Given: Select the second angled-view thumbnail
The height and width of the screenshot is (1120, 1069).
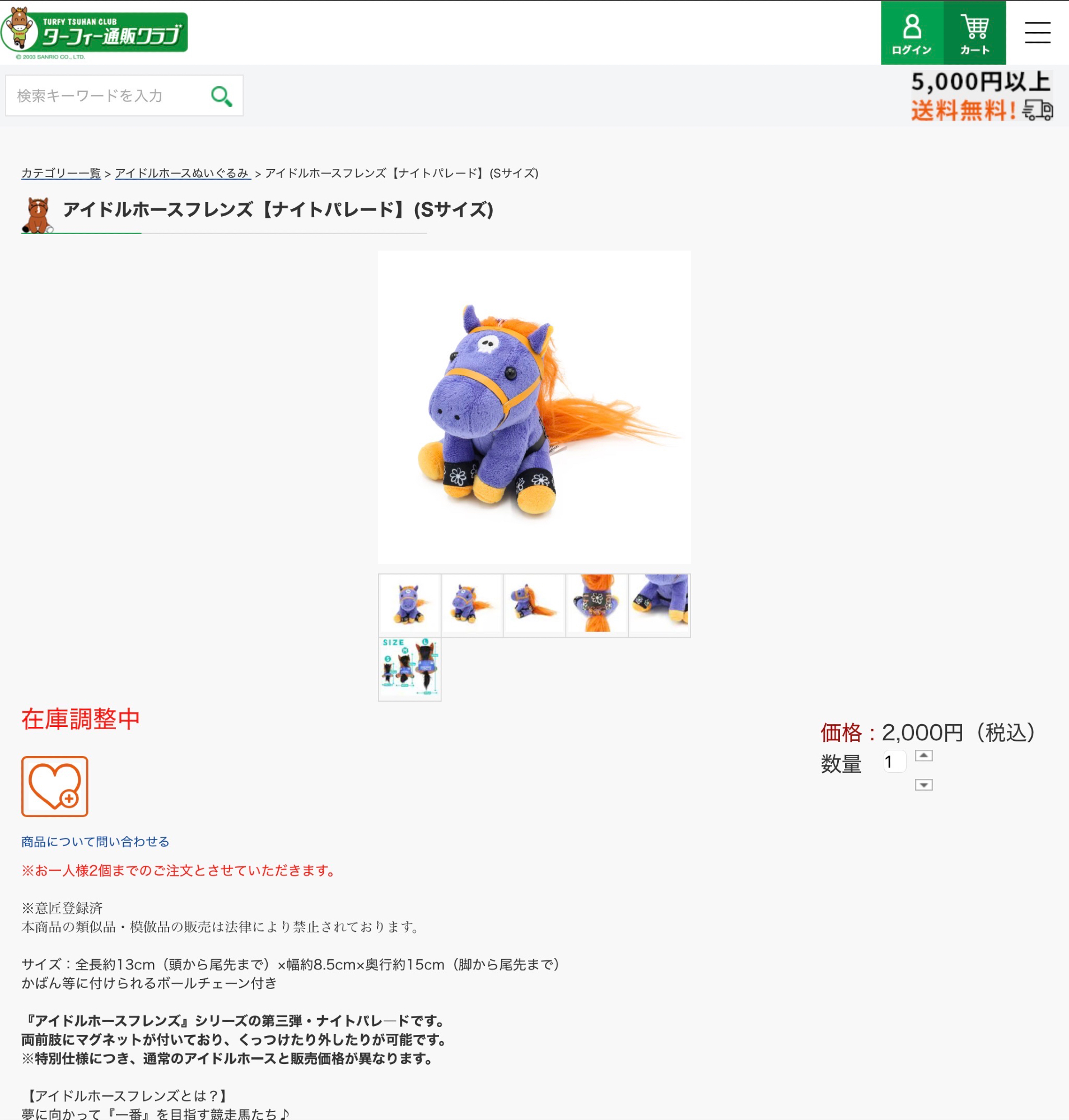Looking at the screenshot, I should pos(472,605).
